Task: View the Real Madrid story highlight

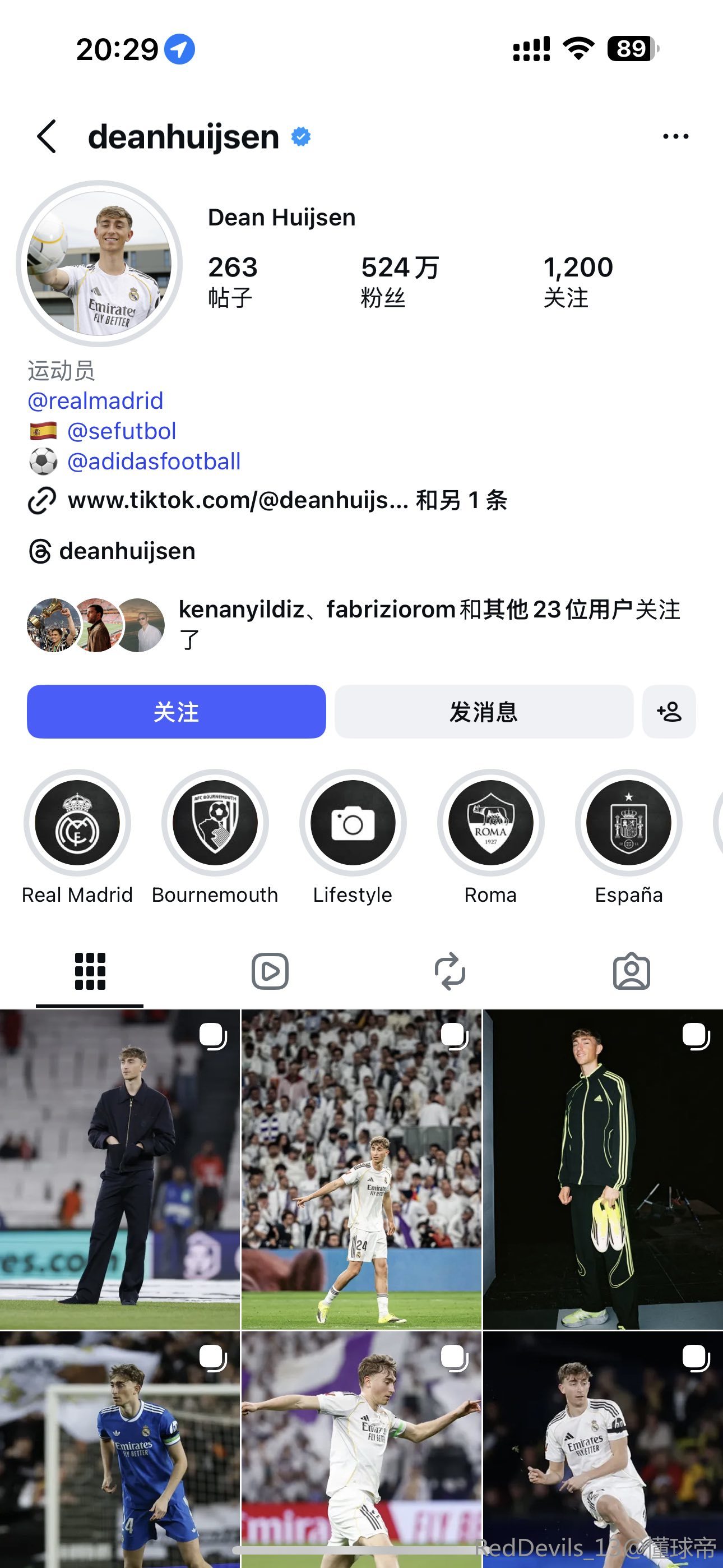Action: (x=77, y=823)
